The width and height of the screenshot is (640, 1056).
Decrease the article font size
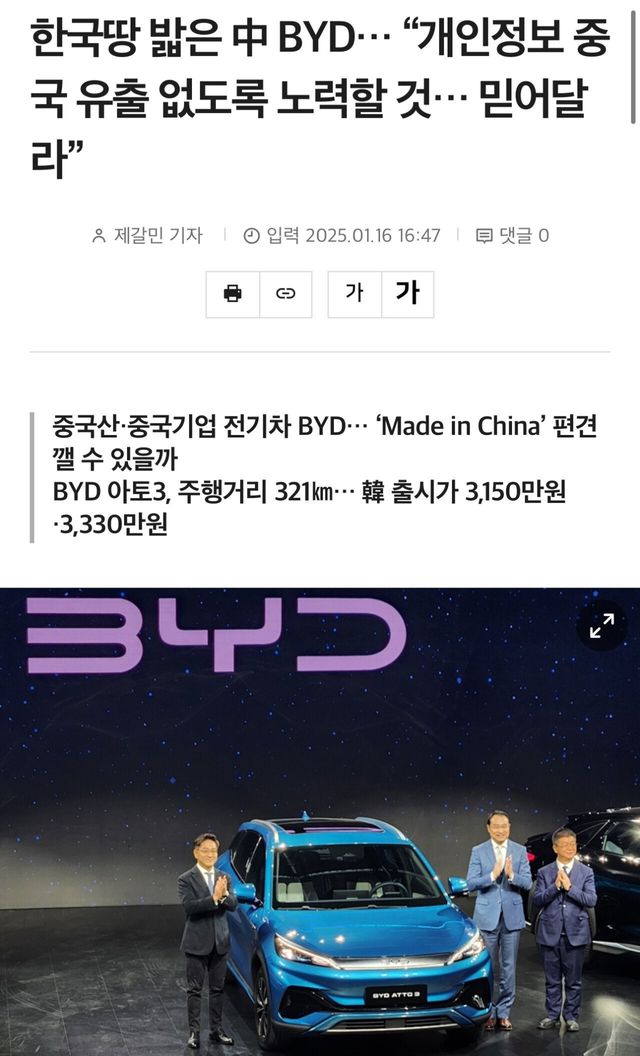tap(354, 294)
